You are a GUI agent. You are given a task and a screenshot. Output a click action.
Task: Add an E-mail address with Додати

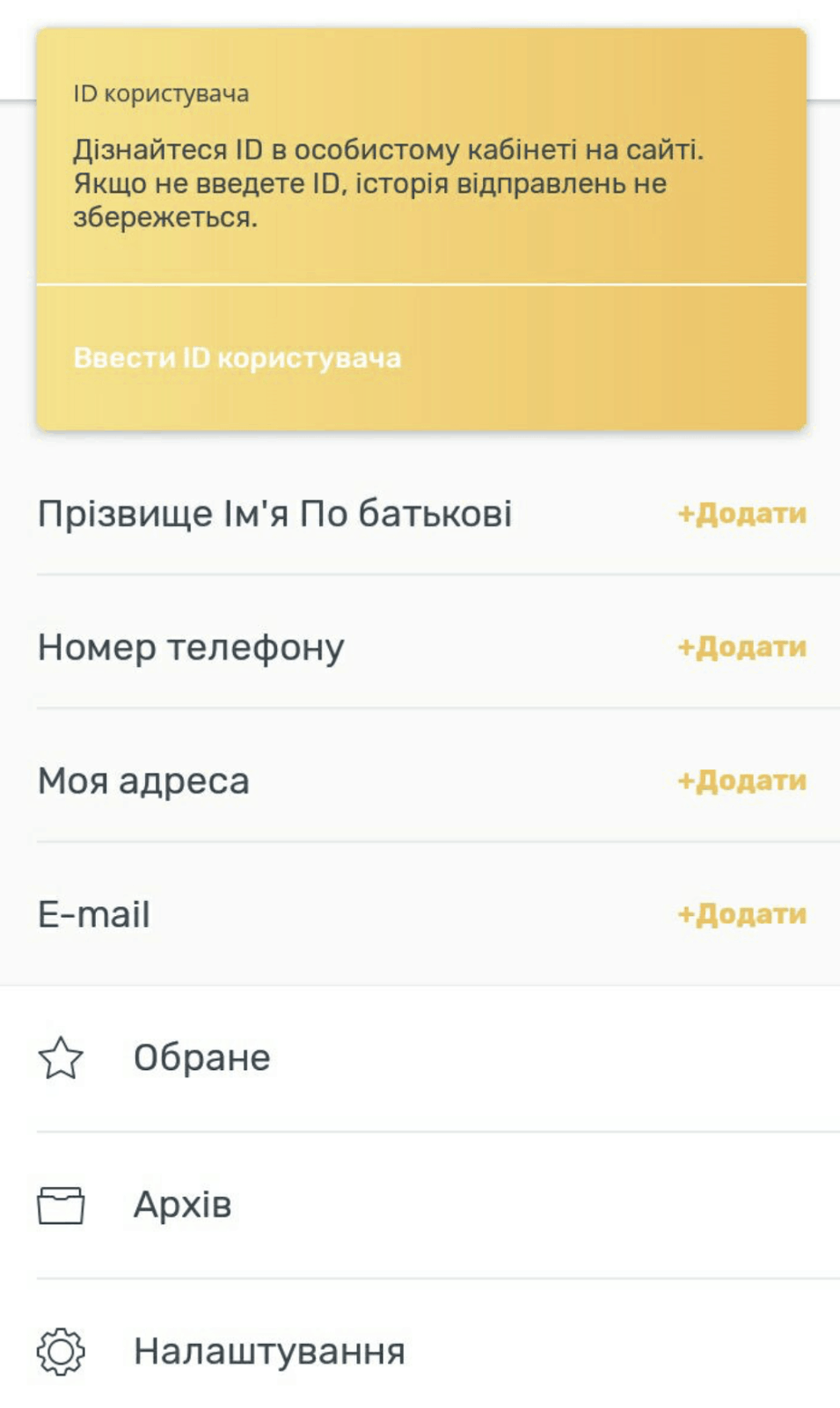coord(741,915)
